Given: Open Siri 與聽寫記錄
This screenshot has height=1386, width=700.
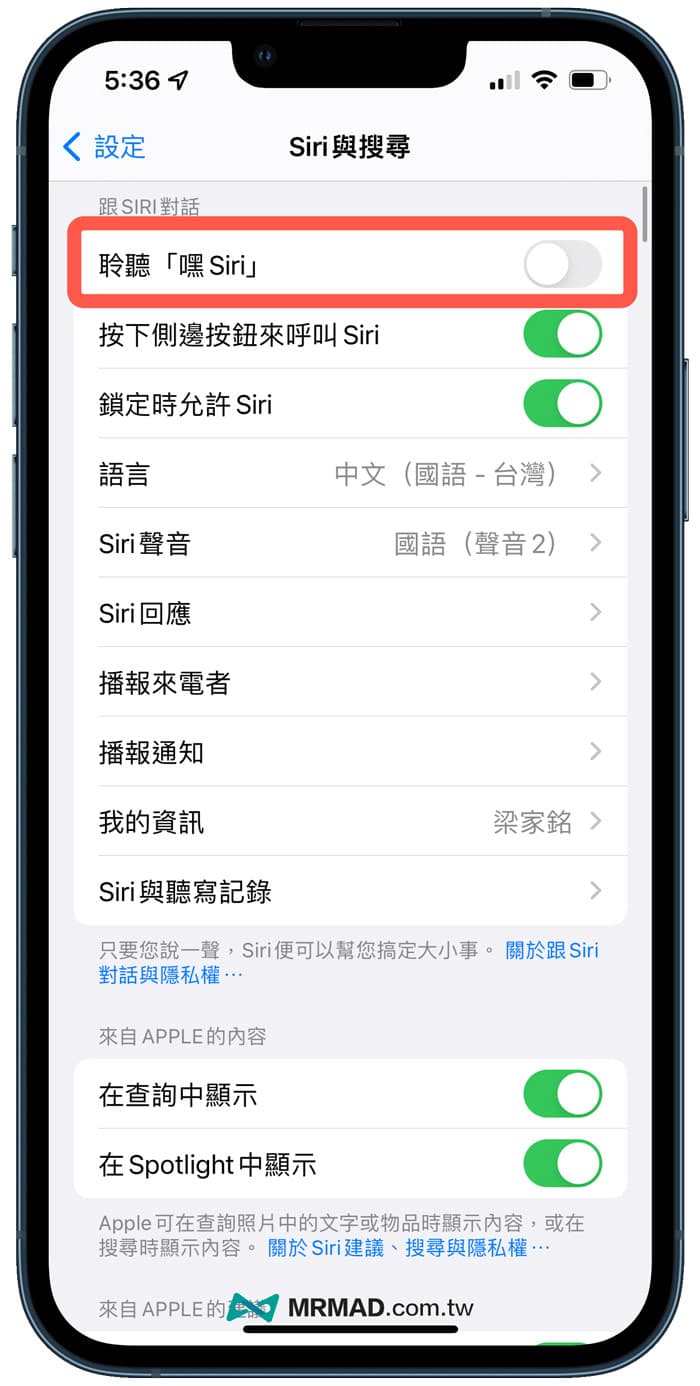Looking at the screenshot, I should click(x=350, y=891).
